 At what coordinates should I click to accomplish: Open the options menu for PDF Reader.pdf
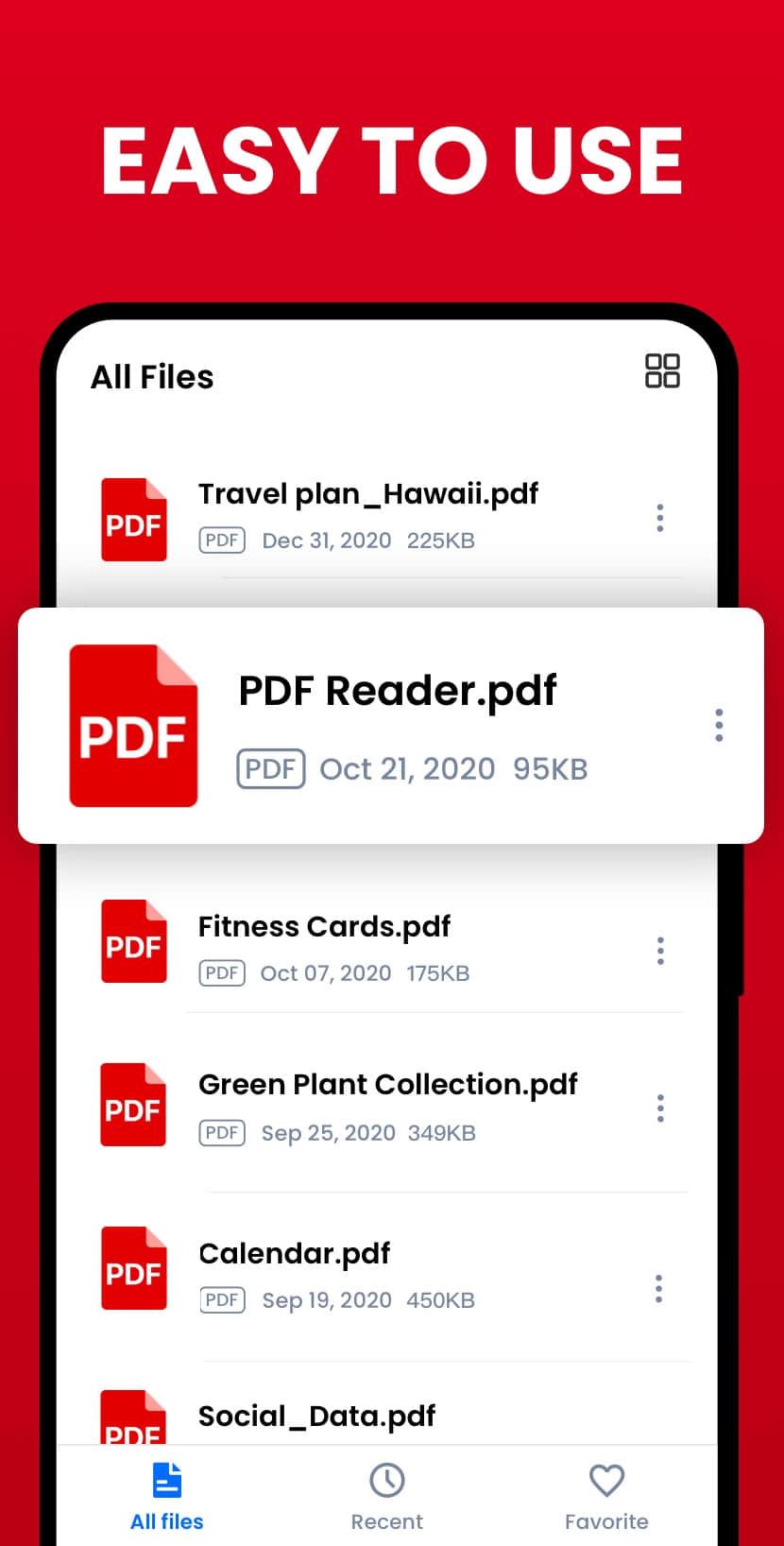[719, 725]
